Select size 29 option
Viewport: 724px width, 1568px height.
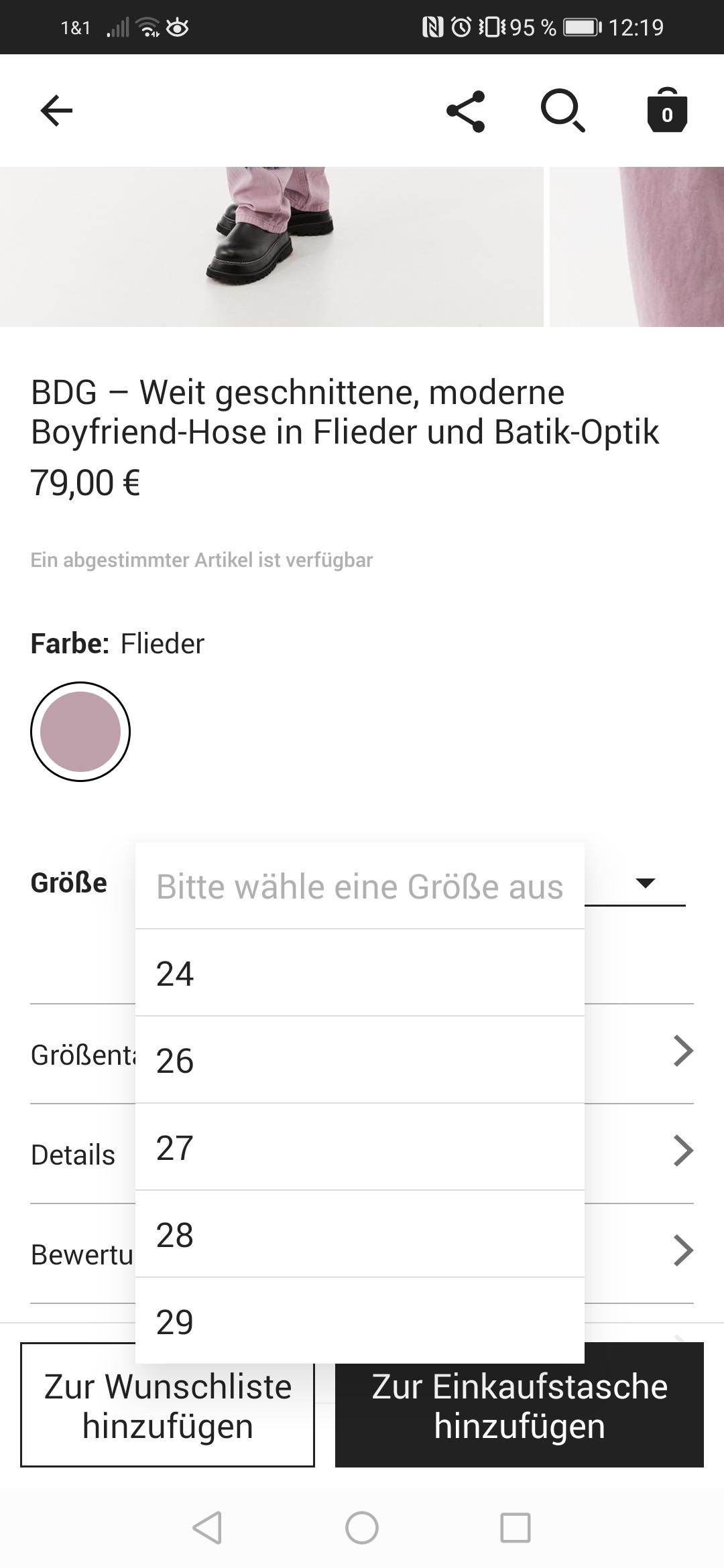359,1321
